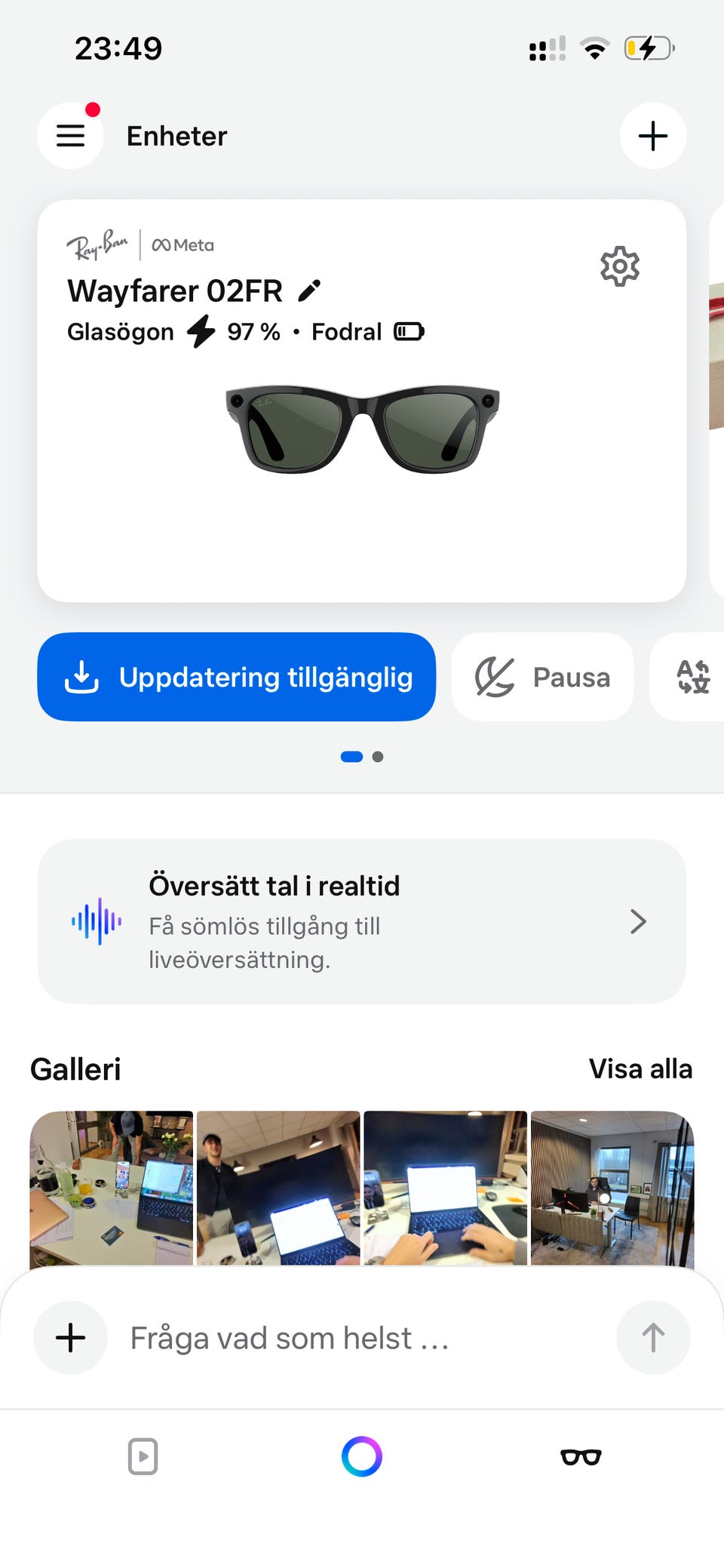
Task: Open the hamburger menu
Action: [x=71, y=136]
